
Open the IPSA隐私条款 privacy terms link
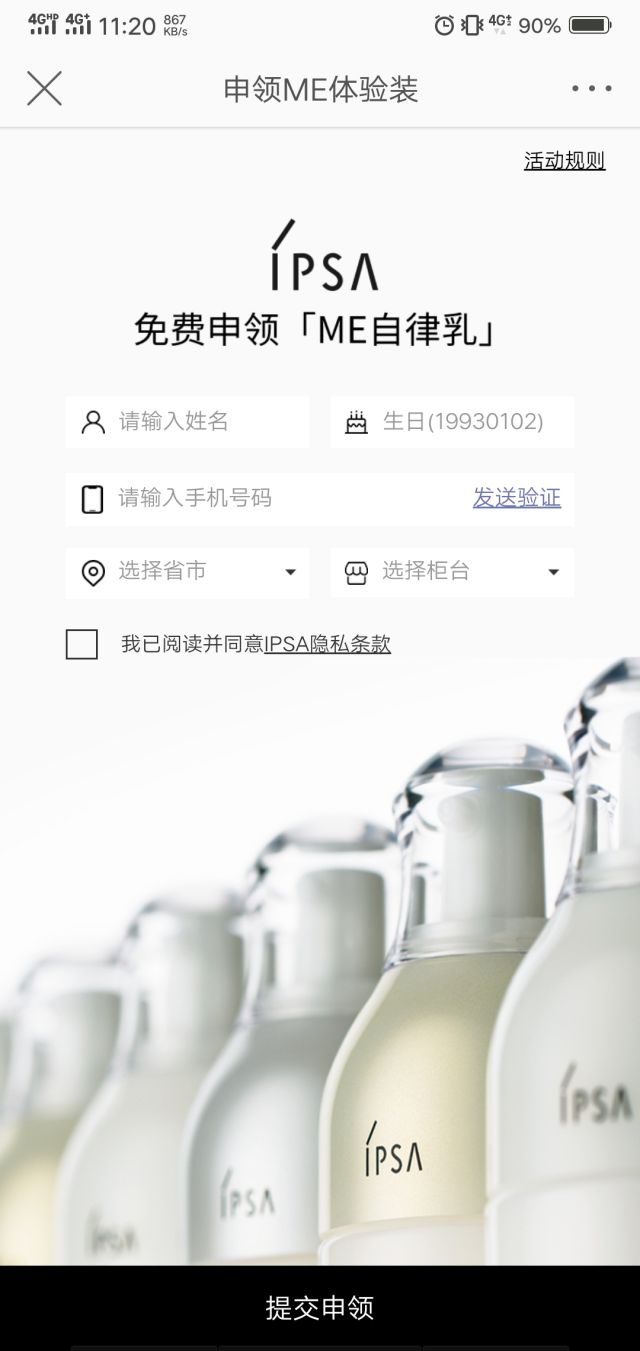click(327, 645)
